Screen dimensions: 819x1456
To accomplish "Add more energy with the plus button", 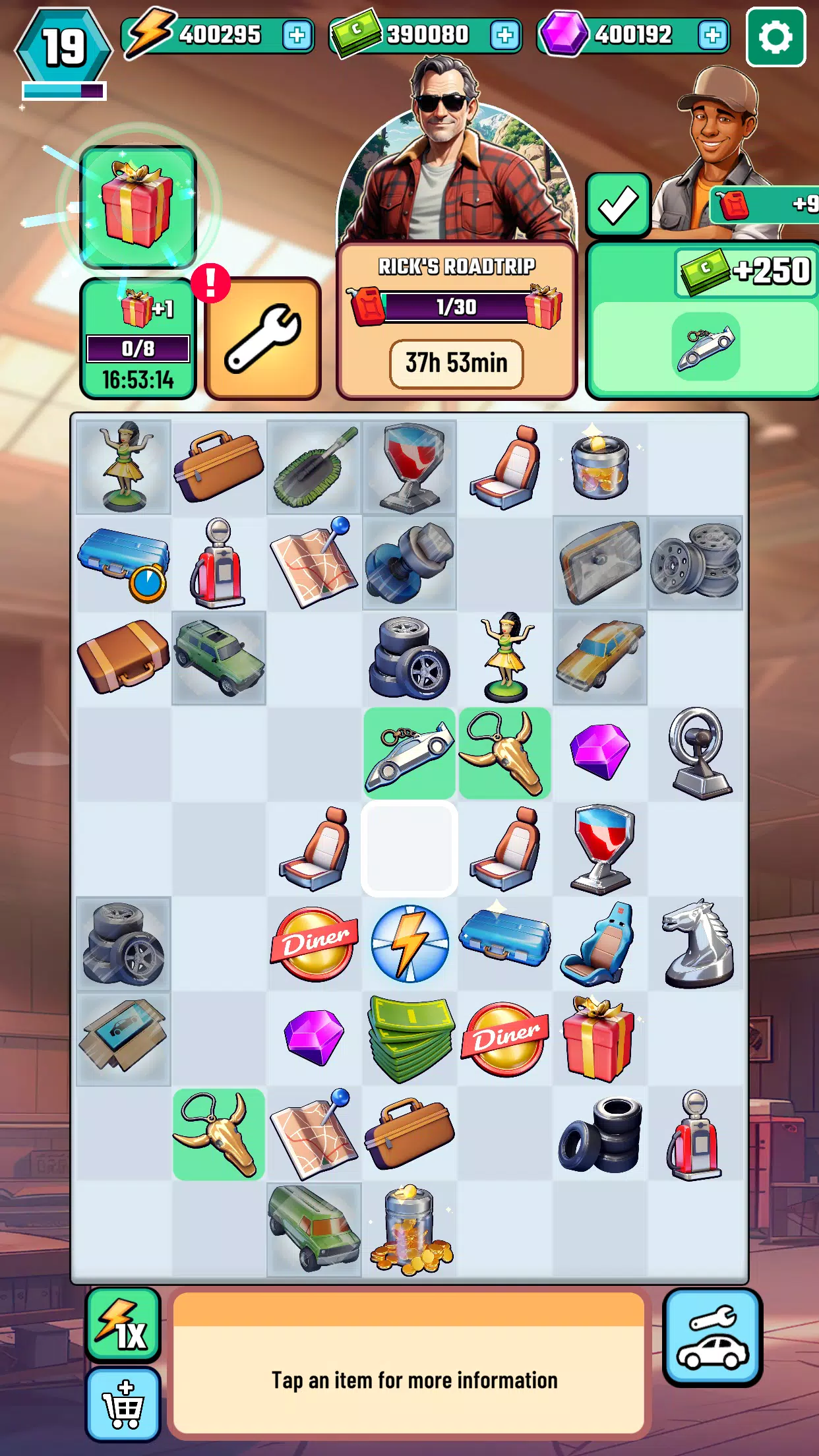I will 297,35.
